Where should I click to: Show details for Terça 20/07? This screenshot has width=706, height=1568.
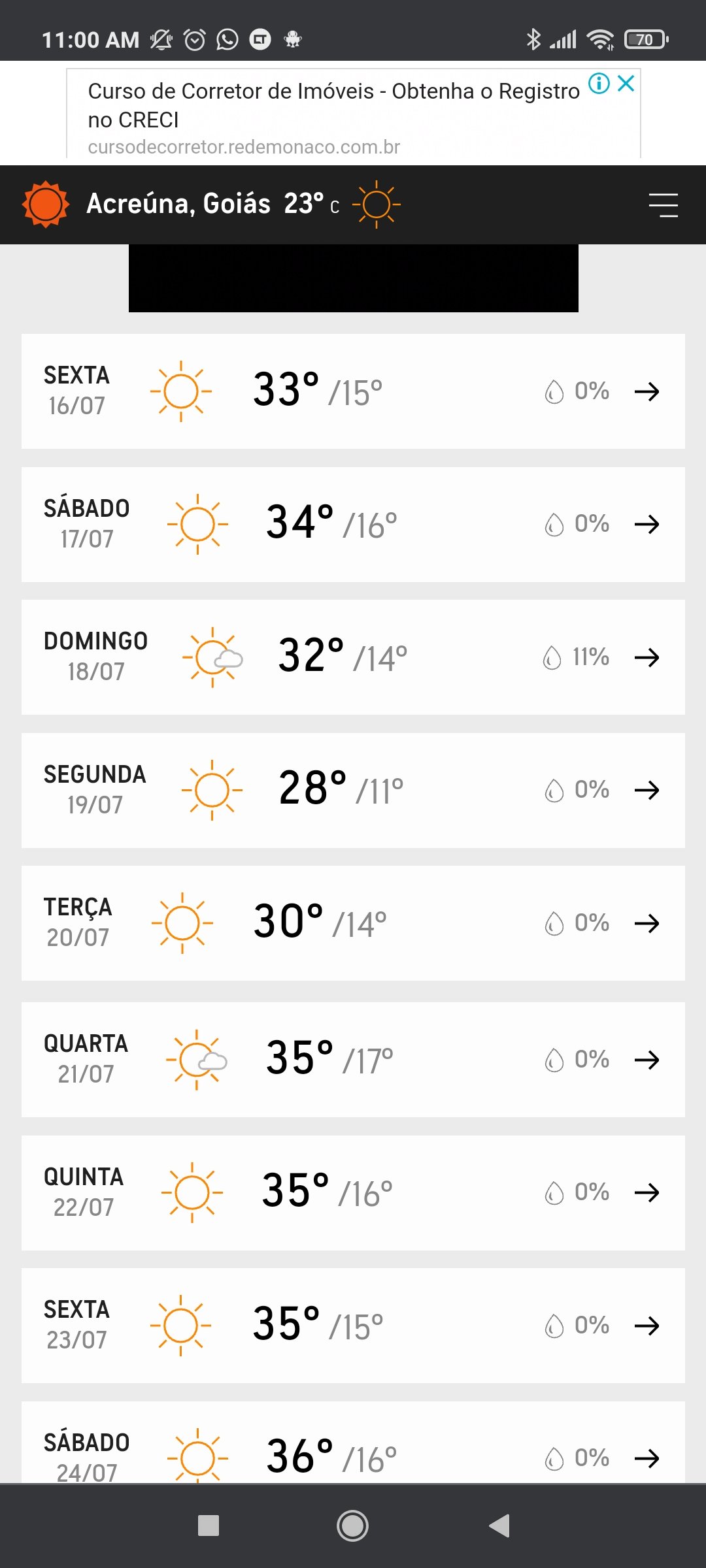coord(353,923)
